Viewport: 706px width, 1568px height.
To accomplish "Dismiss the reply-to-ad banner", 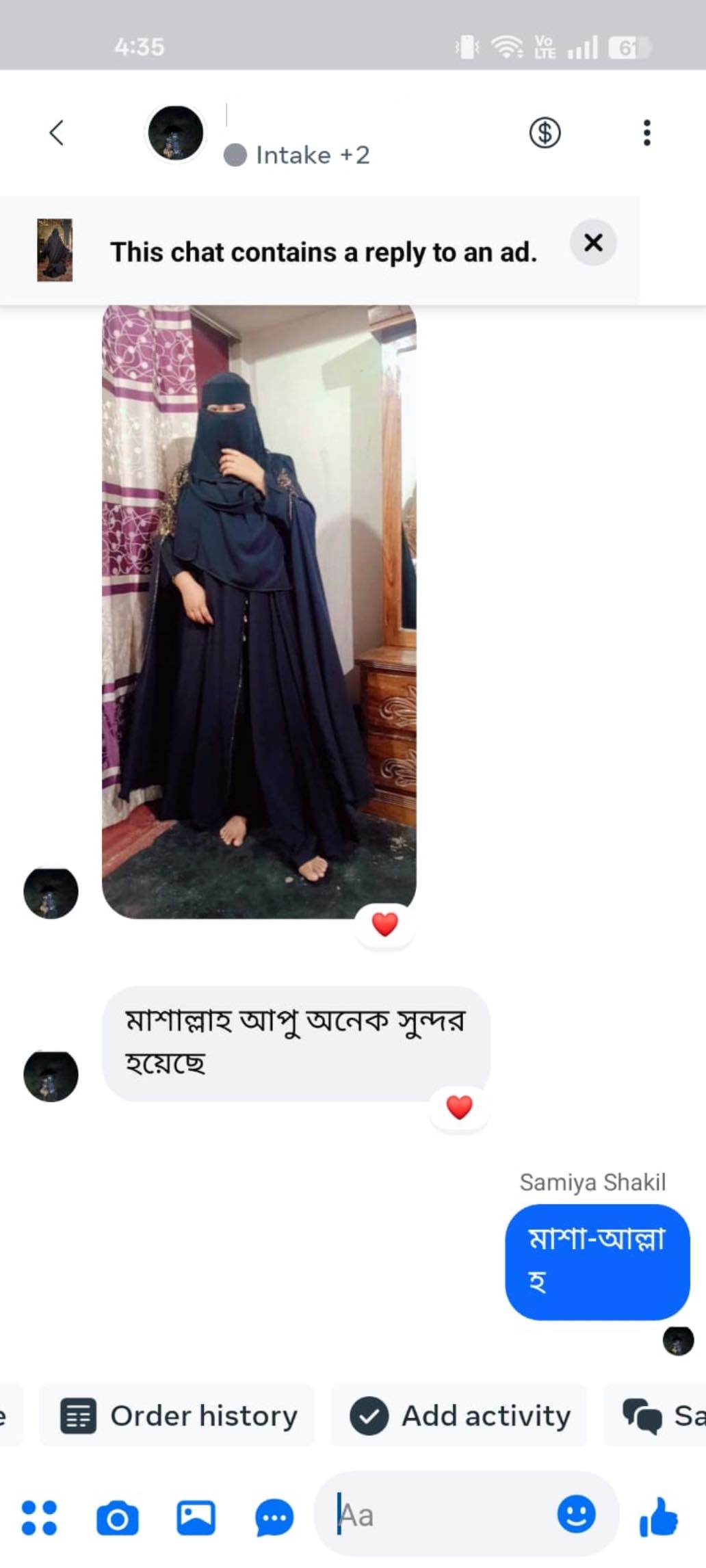I will point(593,242).
